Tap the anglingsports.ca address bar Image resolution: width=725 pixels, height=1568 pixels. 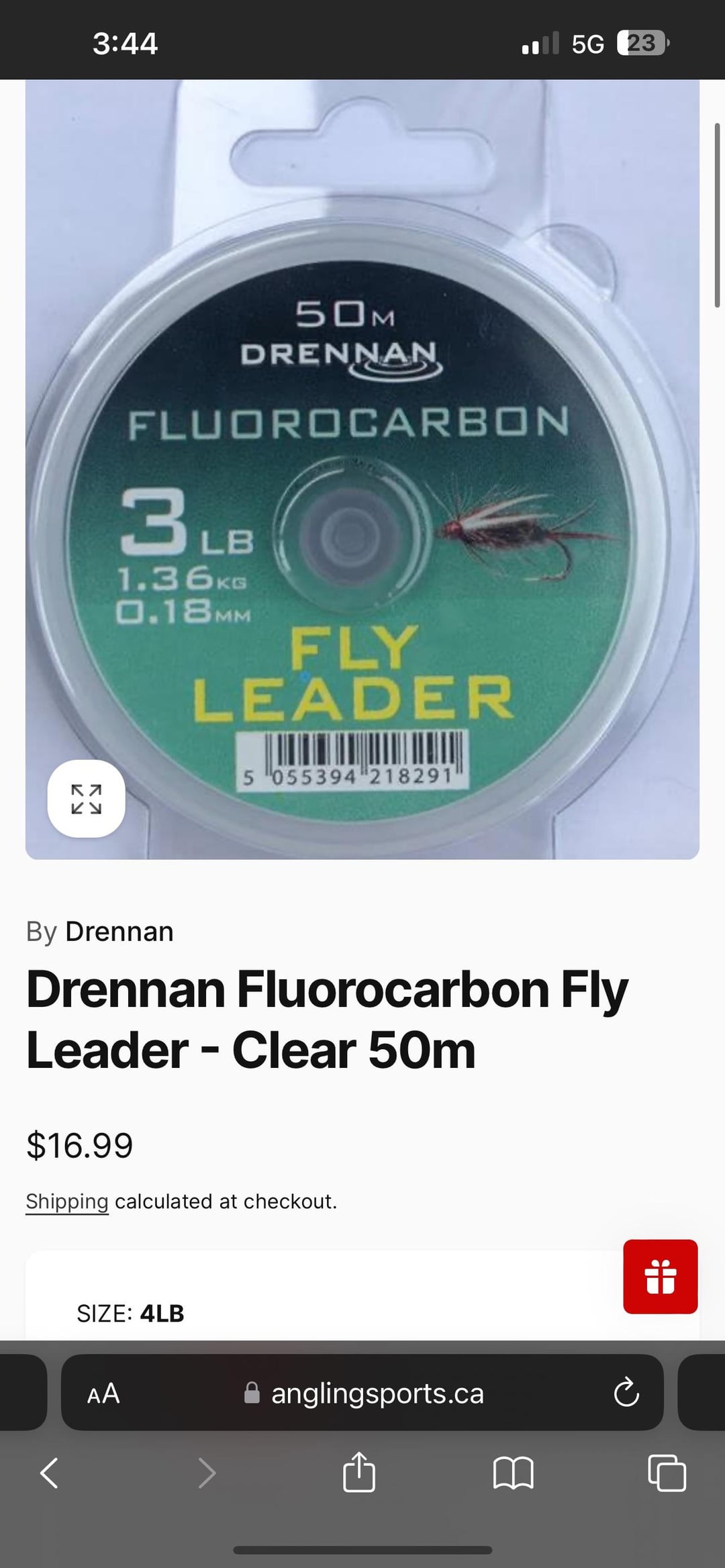click(376, 1393)
